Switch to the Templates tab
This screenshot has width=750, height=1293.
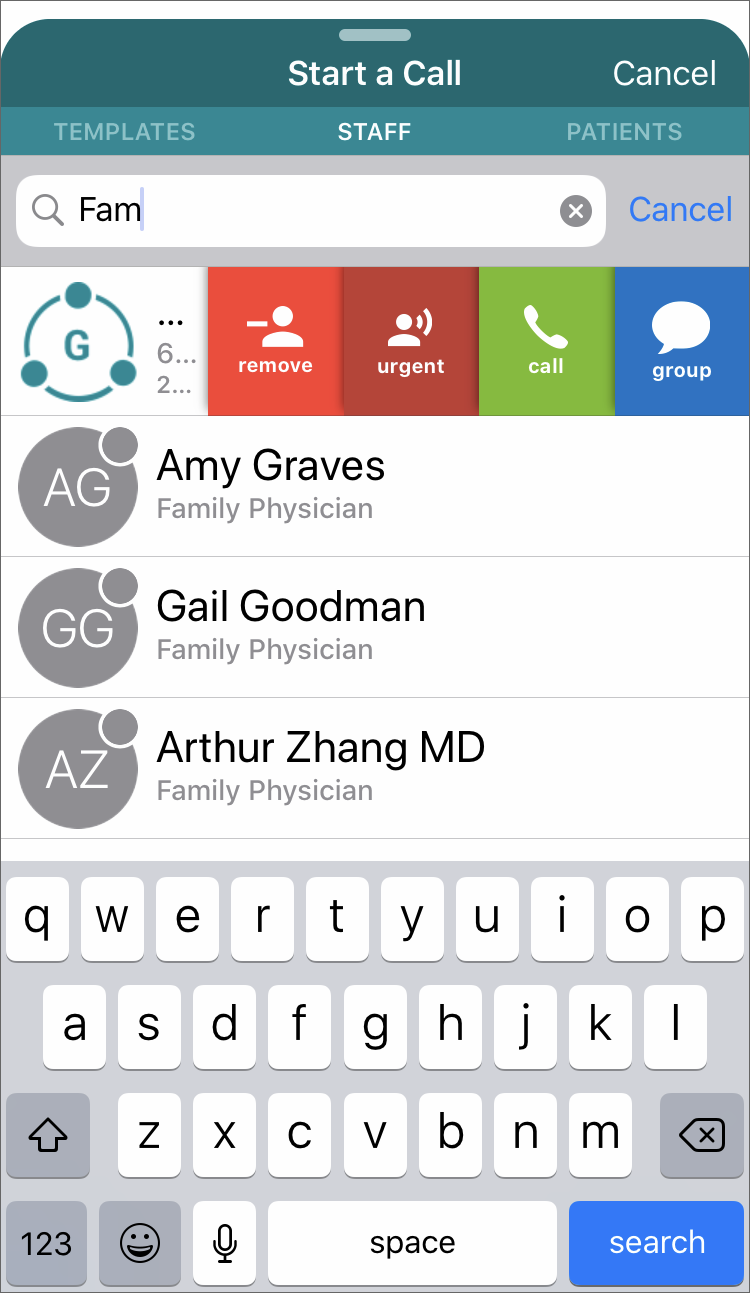(124, 132)
